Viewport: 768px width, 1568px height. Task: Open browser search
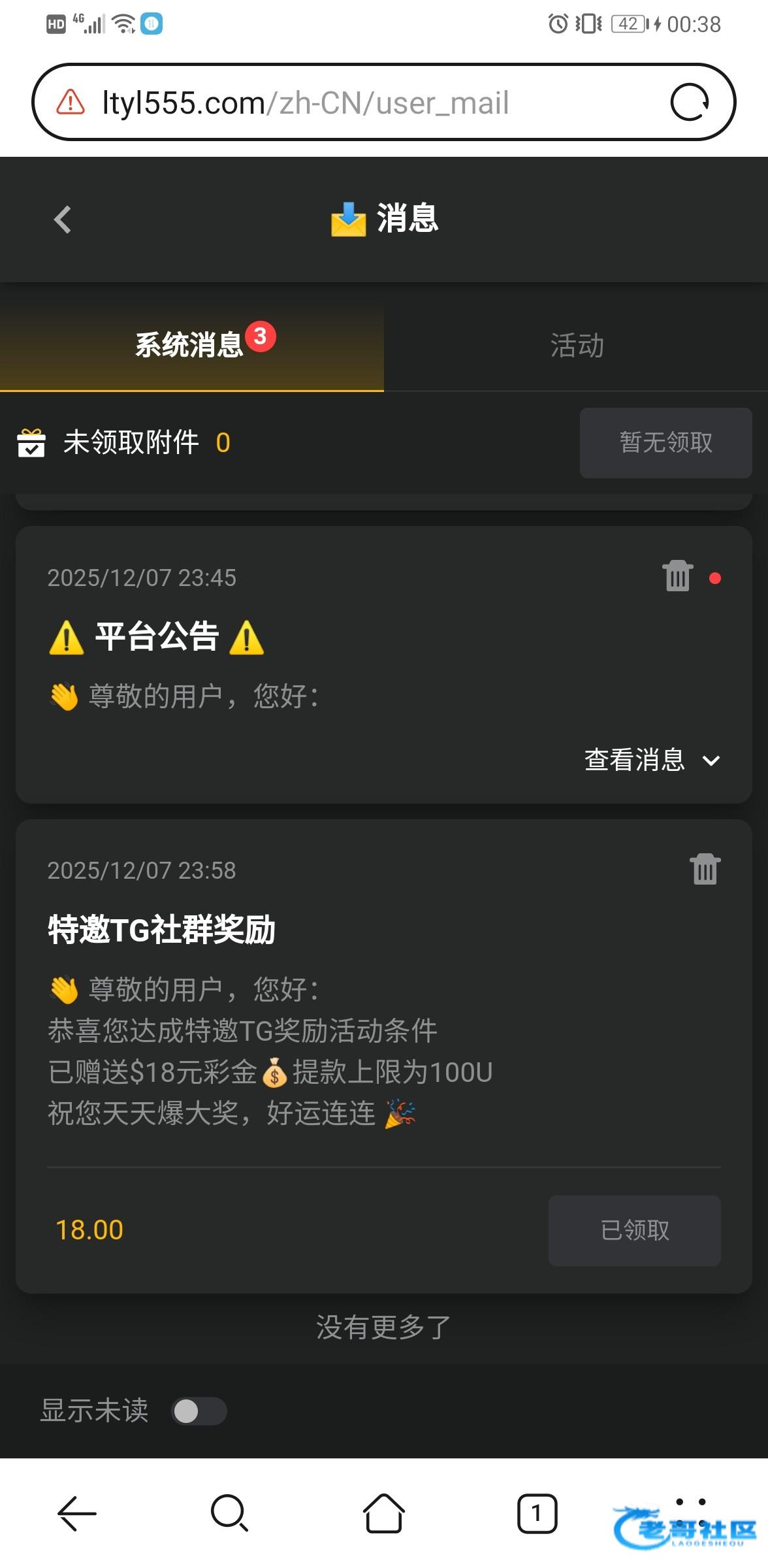pos(229,1513)
